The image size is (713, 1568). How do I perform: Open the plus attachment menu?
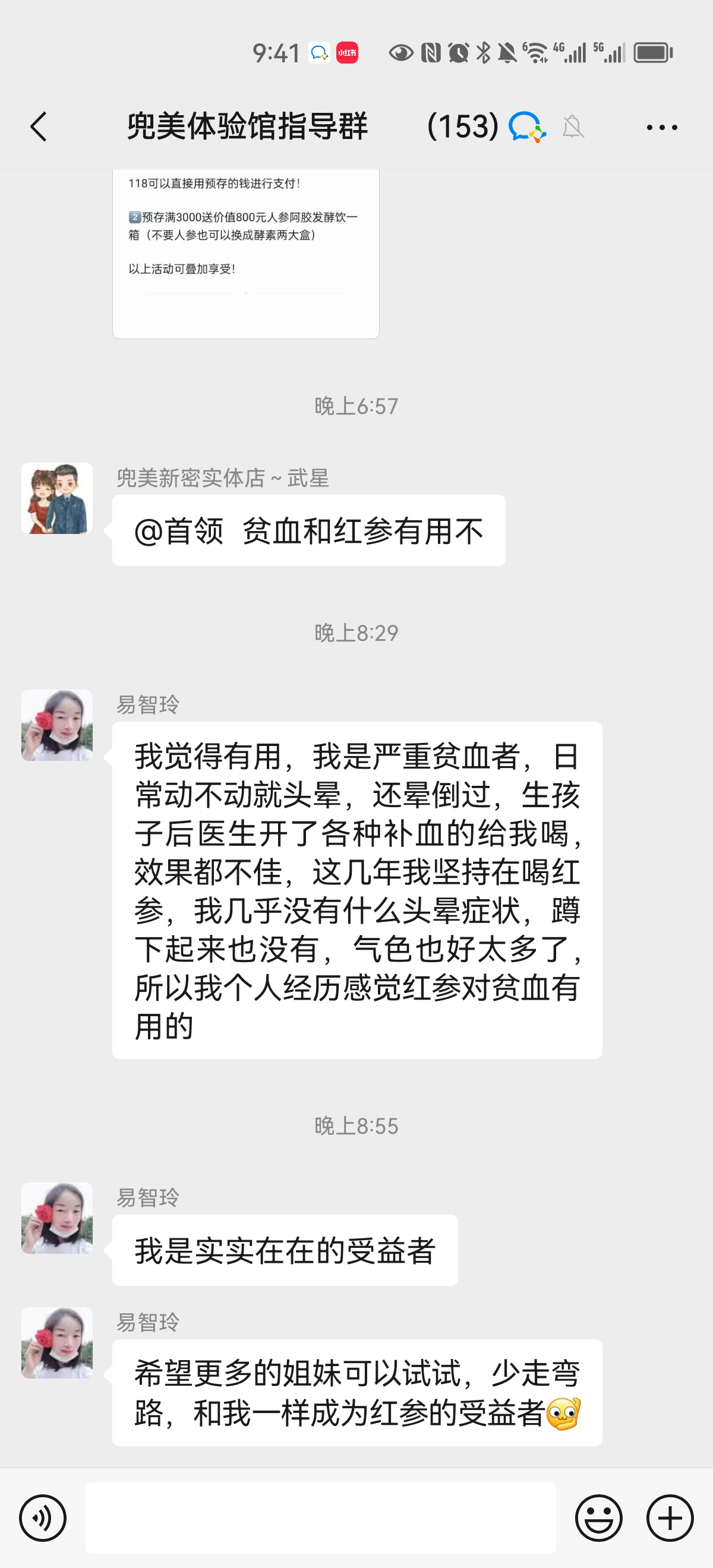click(x=670, y=1518)
